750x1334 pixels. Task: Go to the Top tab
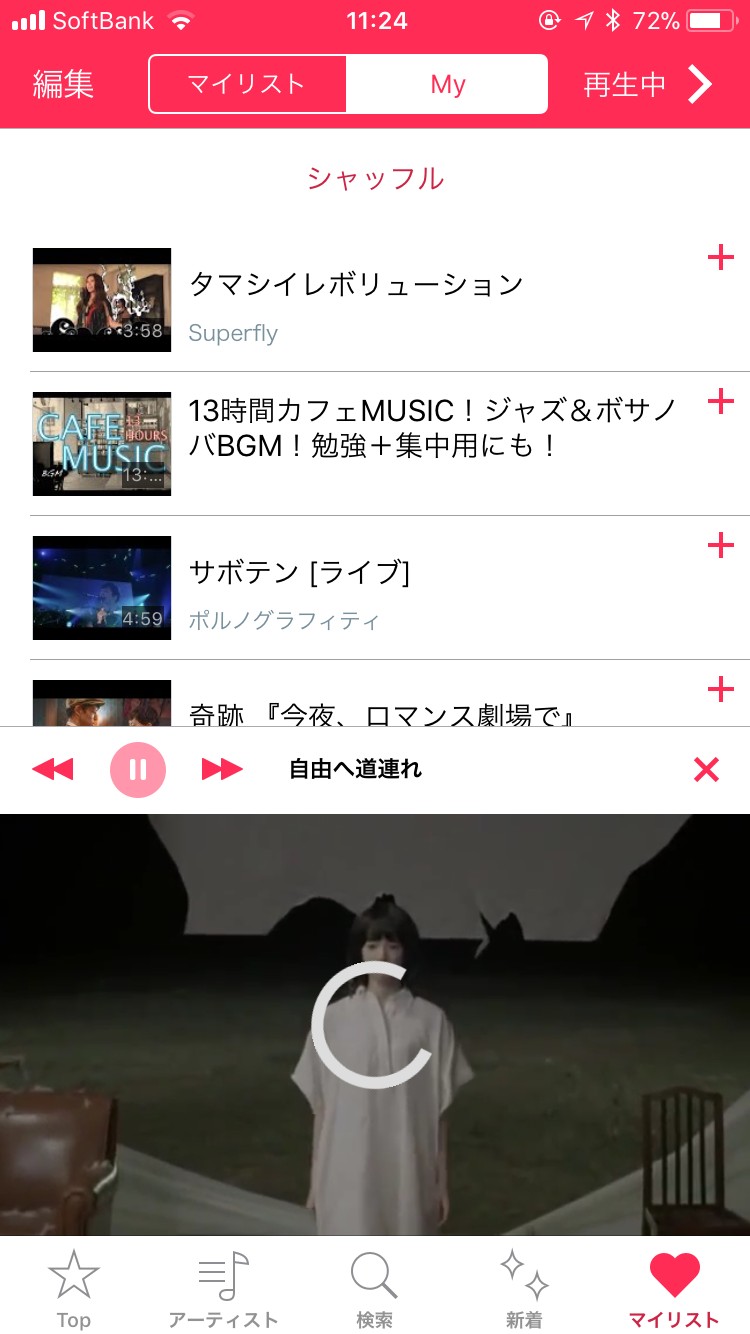[x=74, y=1288]
